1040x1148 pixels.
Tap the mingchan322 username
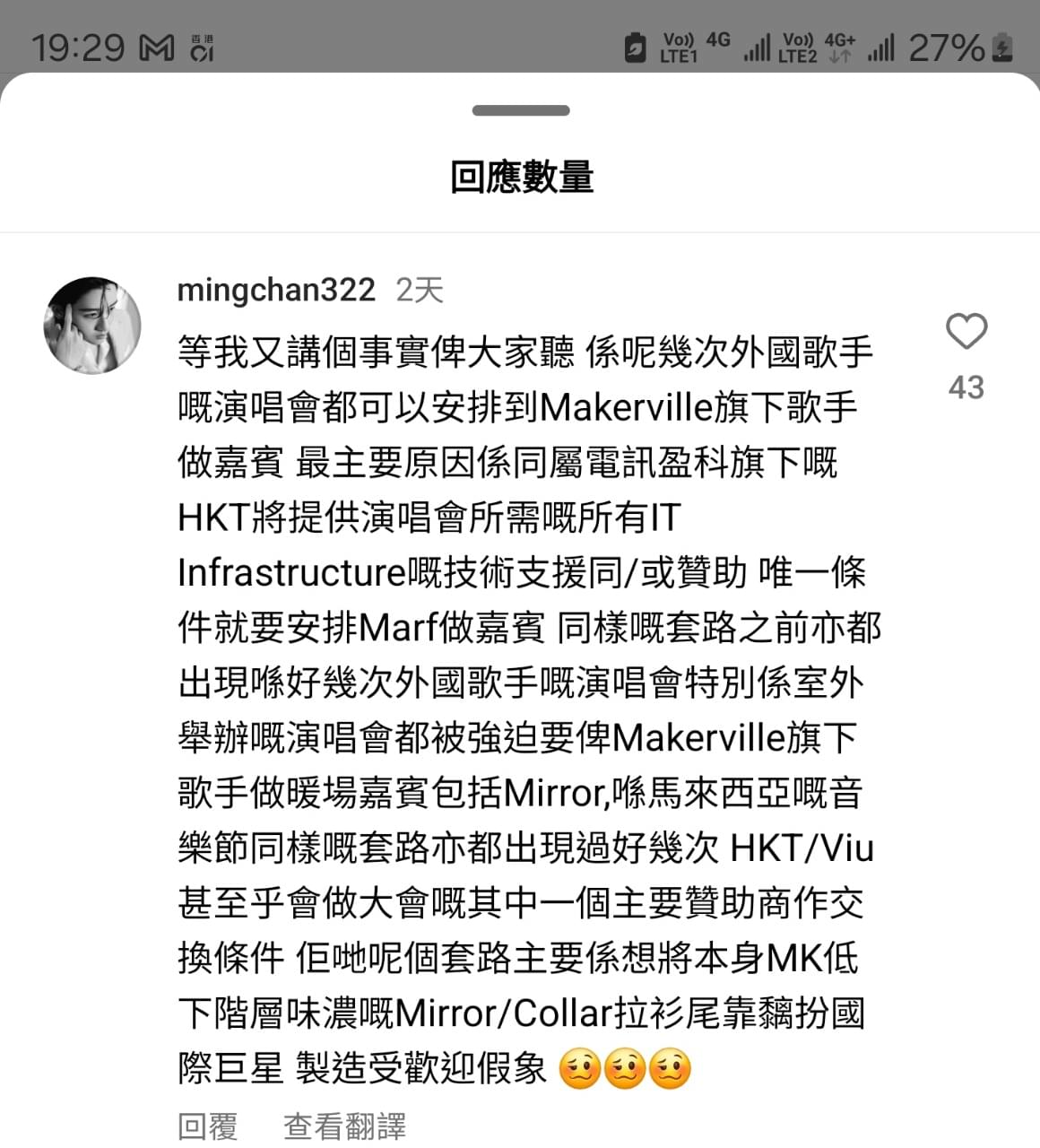[x=276, y=290]
